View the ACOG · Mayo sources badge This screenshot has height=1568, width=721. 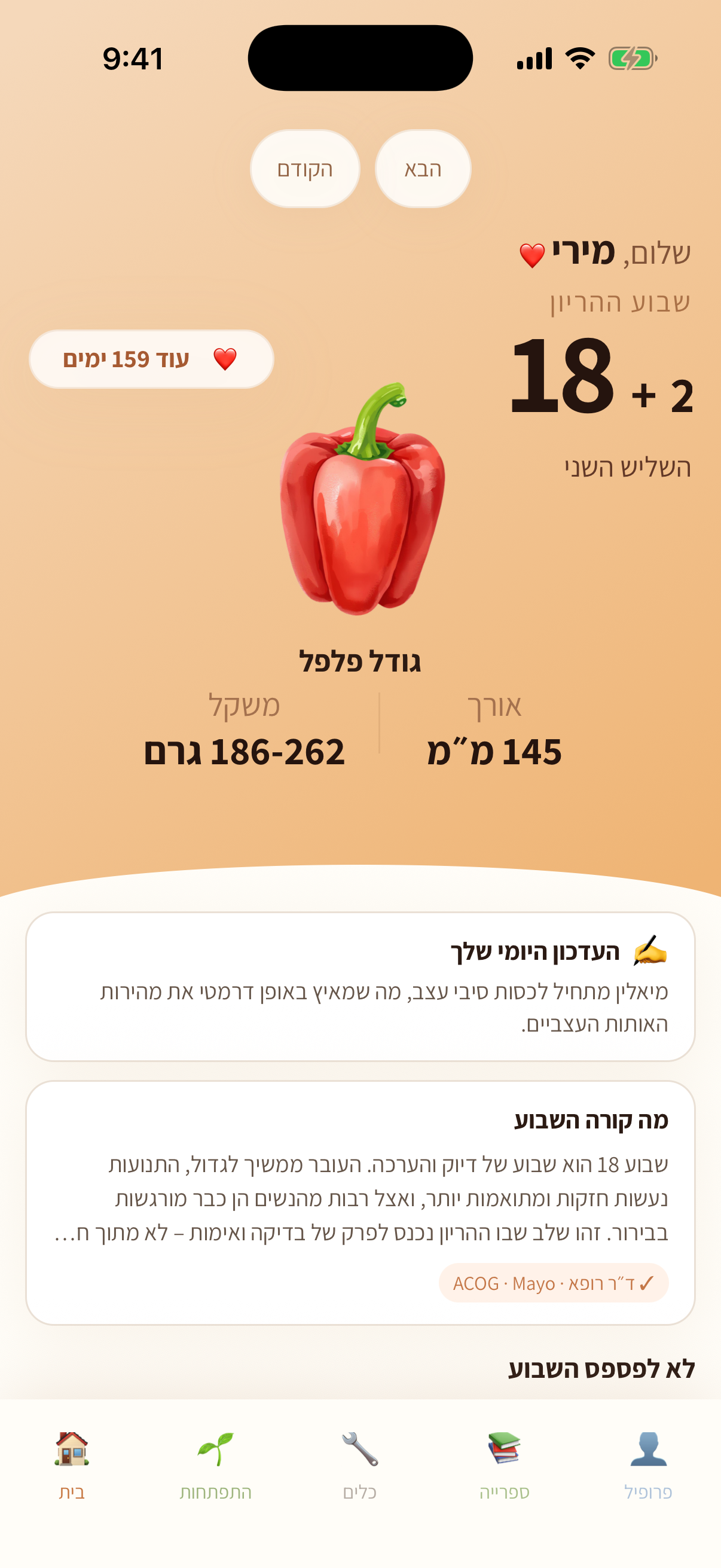(x=553, y=1283)
